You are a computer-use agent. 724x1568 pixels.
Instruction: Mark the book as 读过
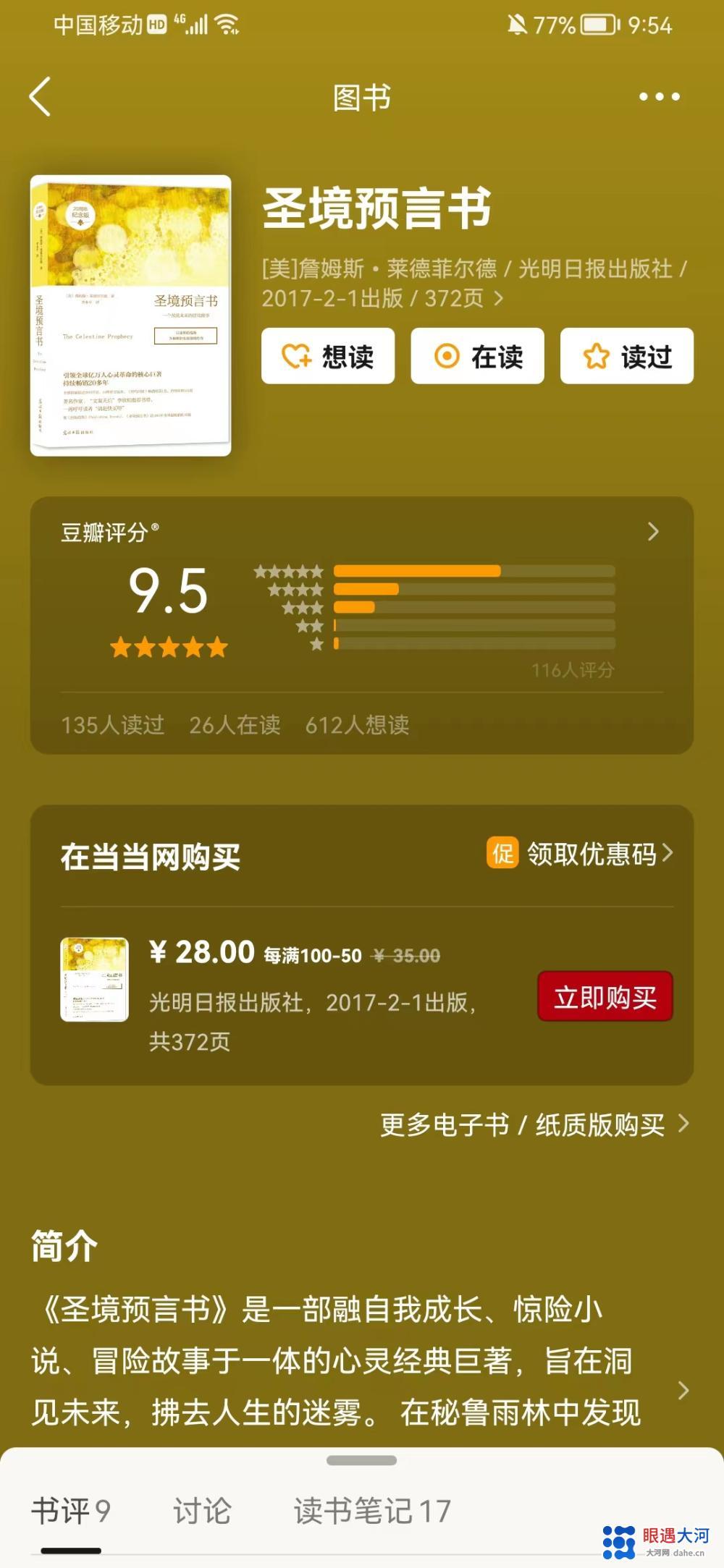[626, 356]
